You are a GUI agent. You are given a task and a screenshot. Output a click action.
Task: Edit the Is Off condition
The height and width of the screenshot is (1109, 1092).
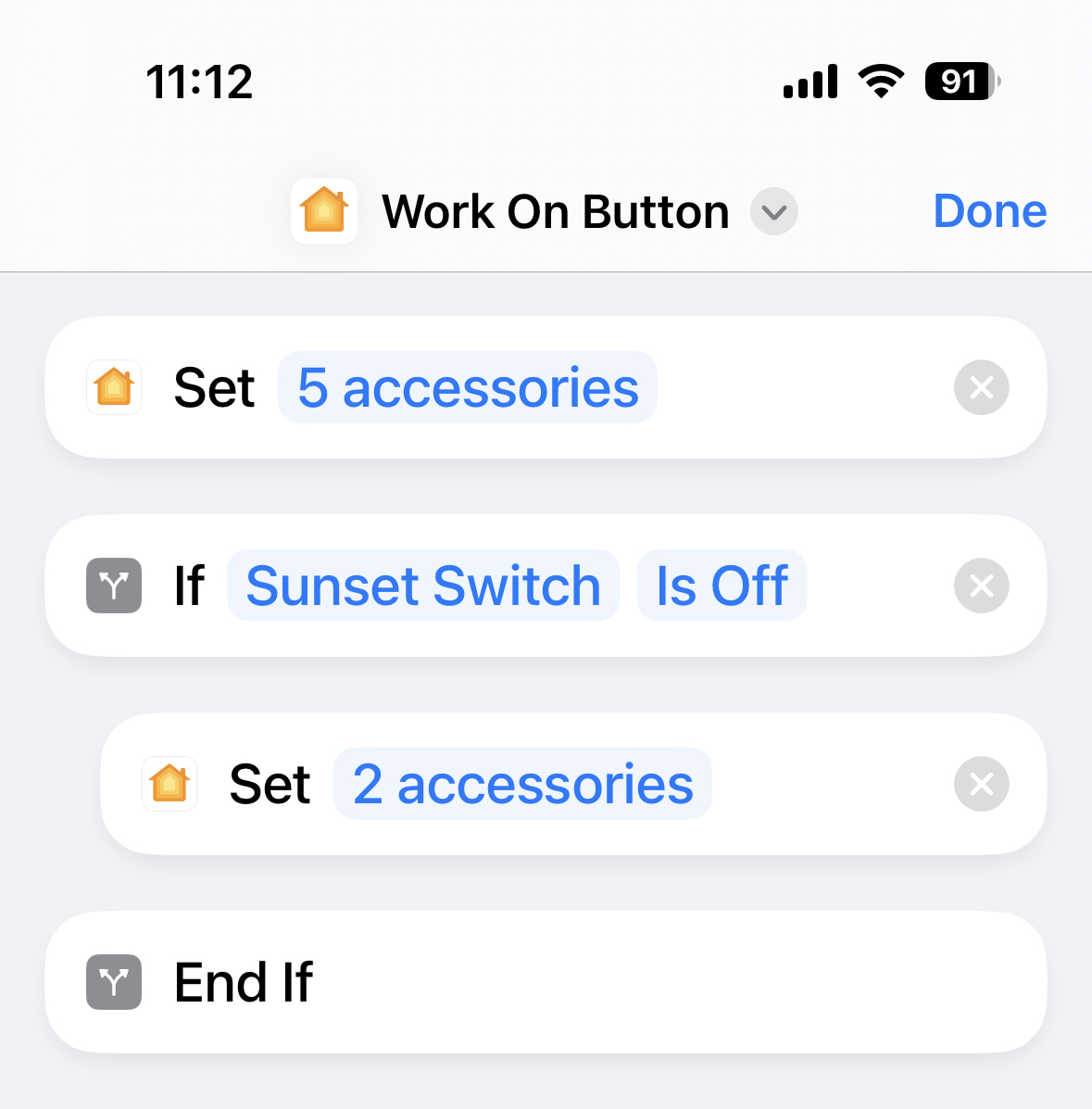click(x=722, y=586)
